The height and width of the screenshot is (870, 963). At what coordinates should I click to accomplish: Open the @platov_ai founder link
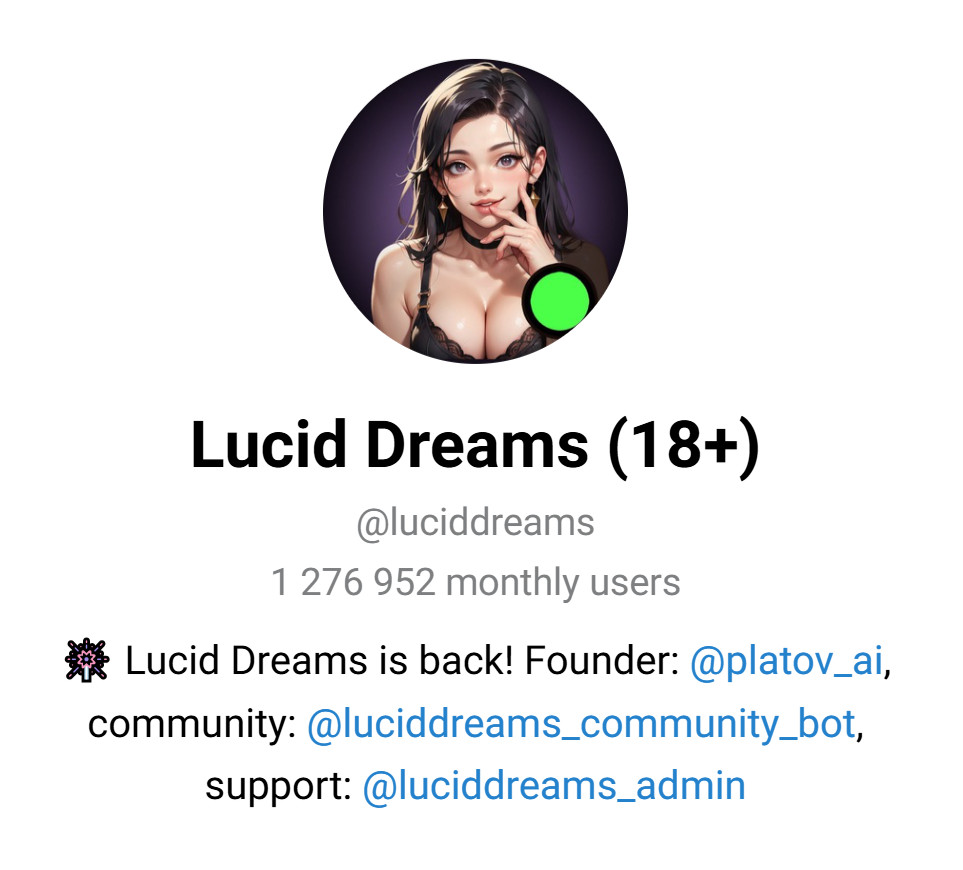(786, 663)
